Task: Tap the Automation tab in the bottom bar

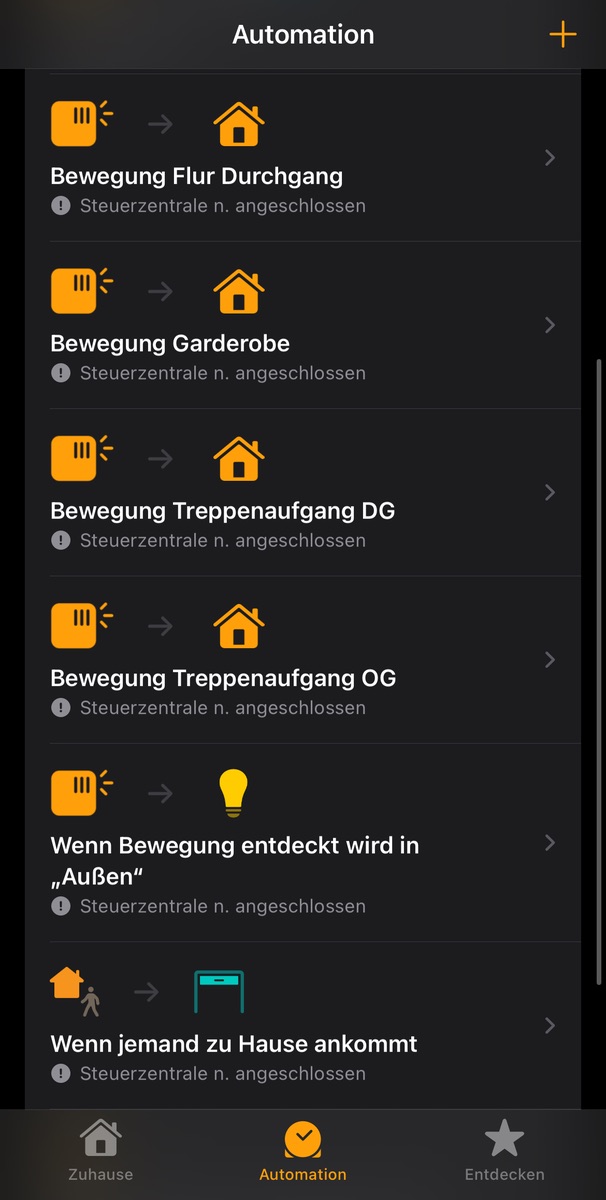Action: click(302, 1150)
